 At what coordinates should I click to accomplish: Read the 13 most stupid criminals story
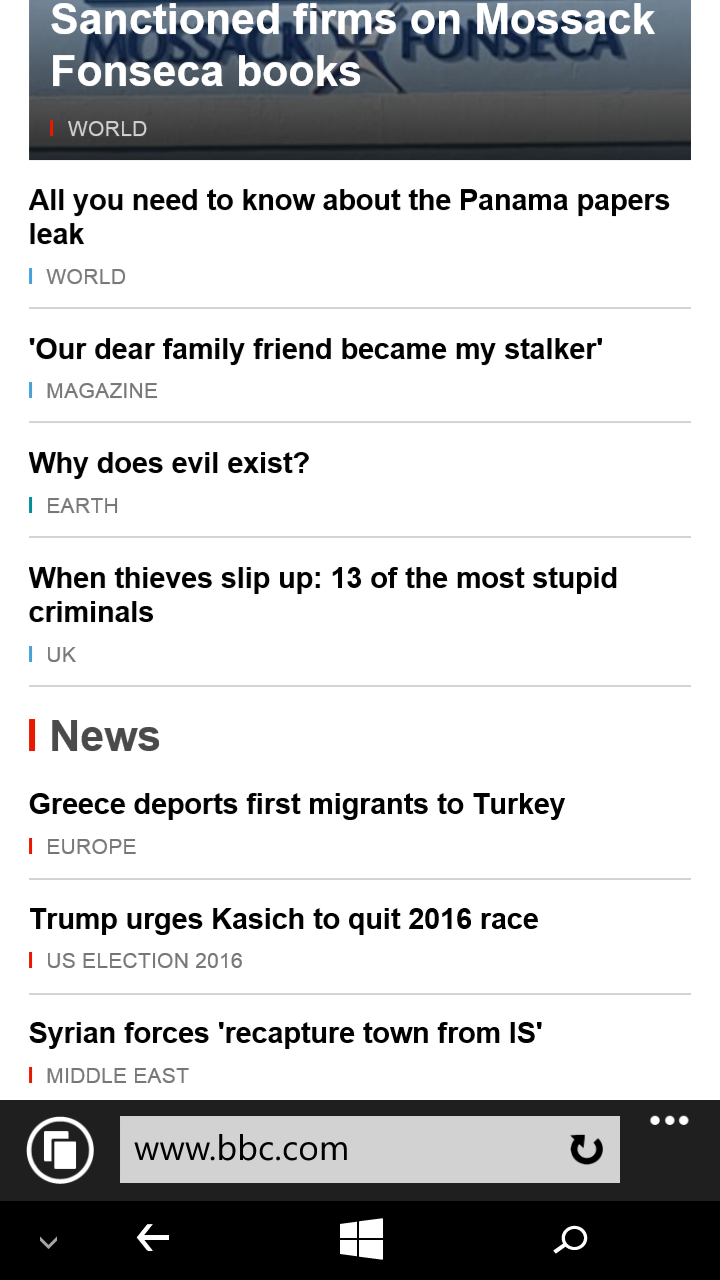[323, 595]
